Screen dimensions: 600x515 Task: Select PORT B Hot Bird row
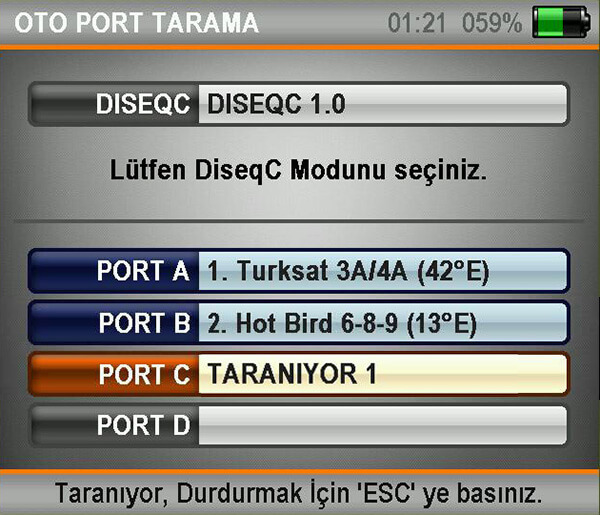click(381, 324)
